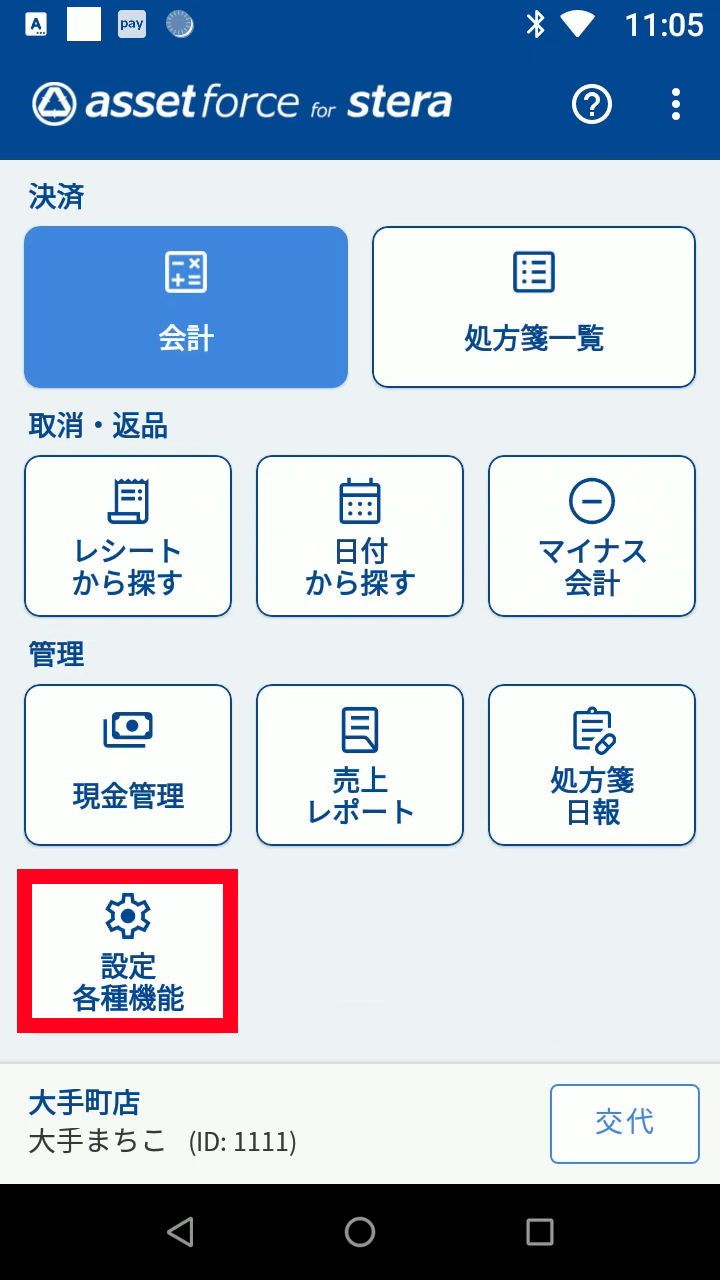720x1280 pixels.
Task: Open the help question mark icon
Action: pos(591,104)
